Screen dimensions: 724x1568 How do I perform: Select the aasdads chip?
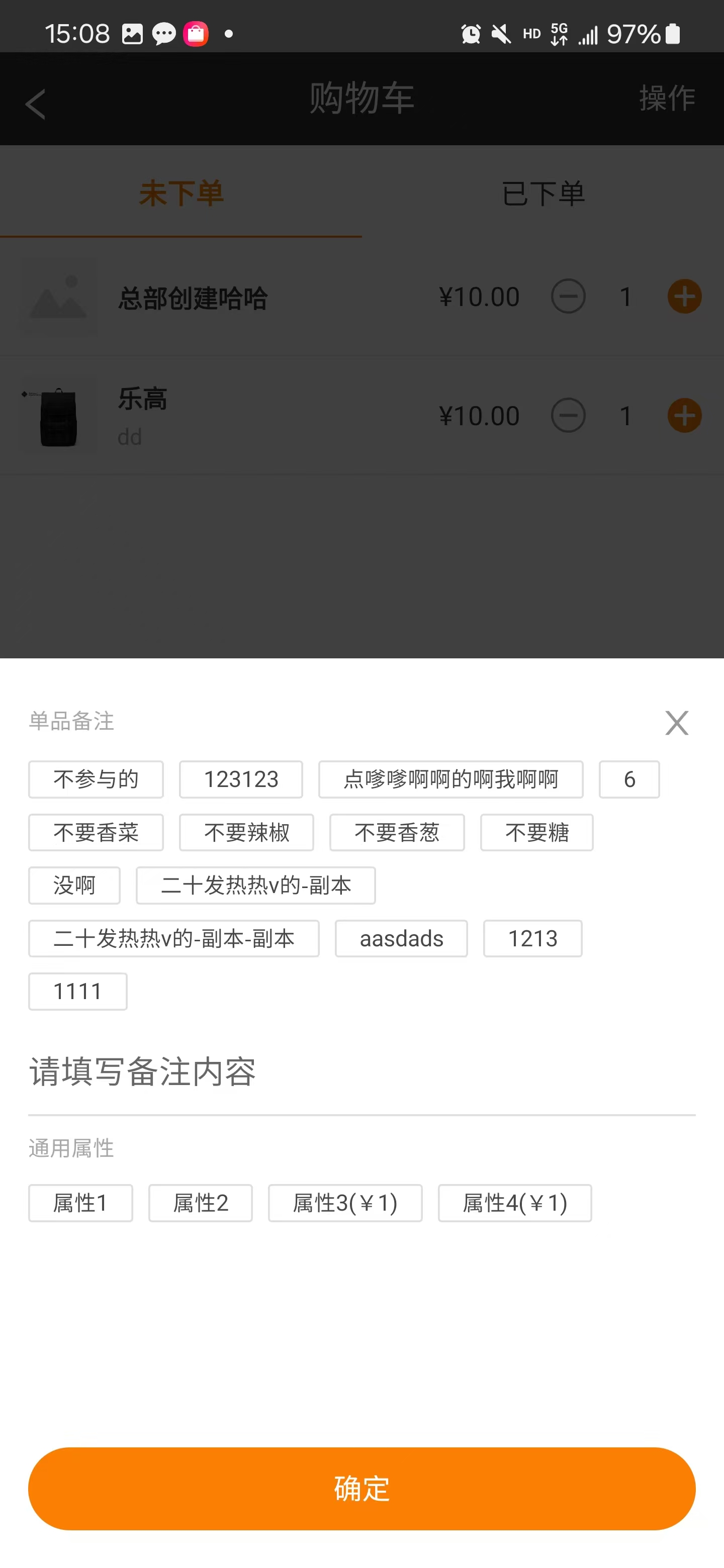tap(401, 939)
